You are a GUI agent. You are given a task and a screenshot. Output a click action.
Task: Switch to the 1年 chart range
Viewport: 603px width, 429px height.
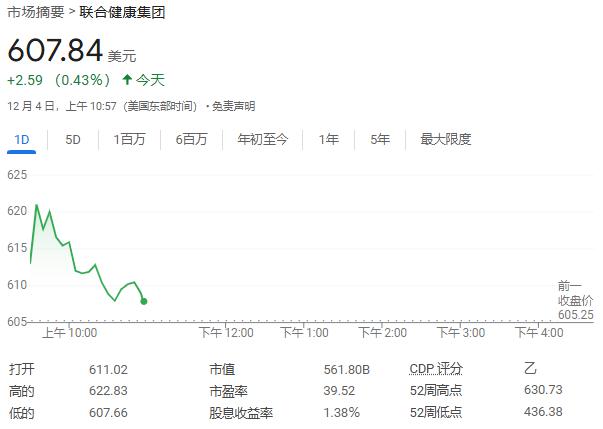pos(328,140)
